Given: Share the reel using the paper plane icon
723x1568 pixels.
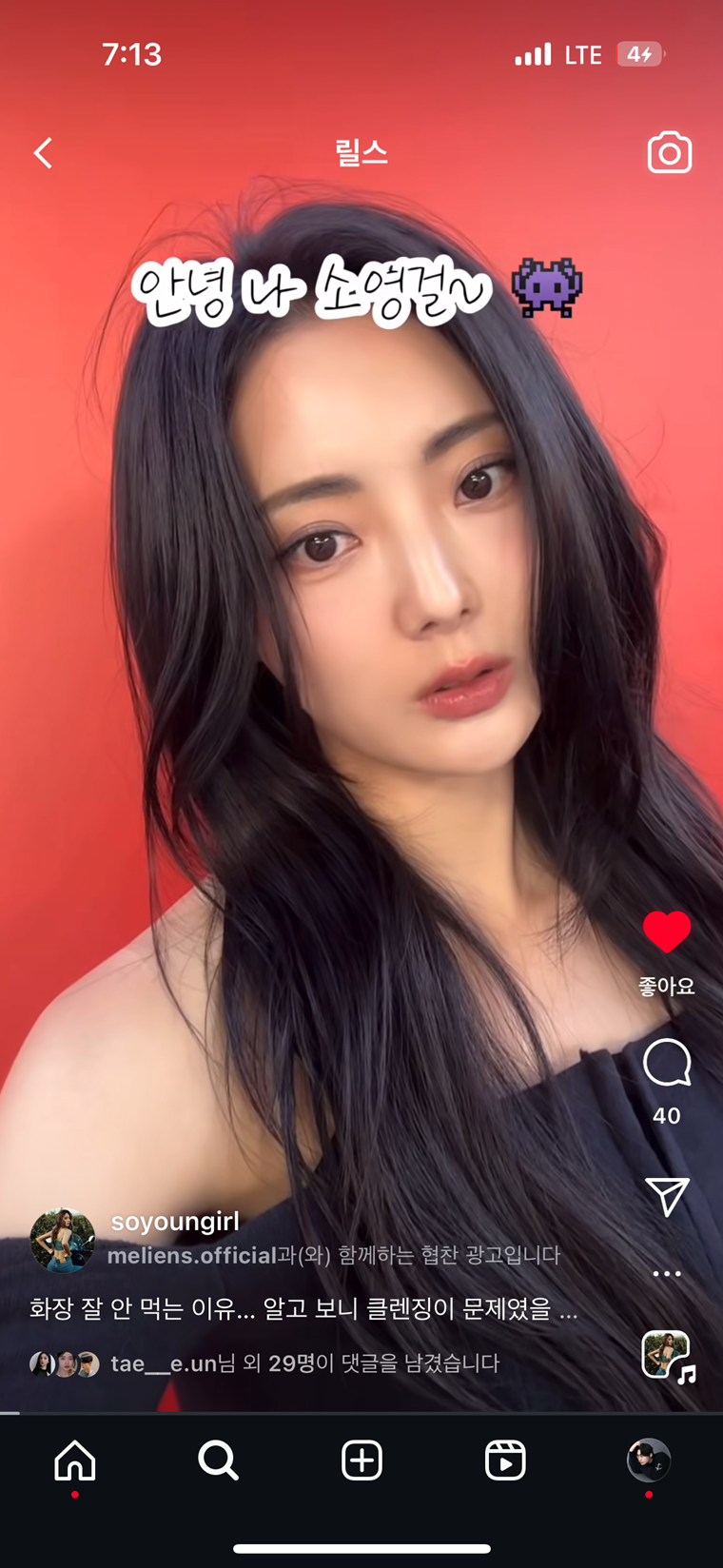Looking at the screenshot, I should pyautogui.click(x=667, y=1197).
